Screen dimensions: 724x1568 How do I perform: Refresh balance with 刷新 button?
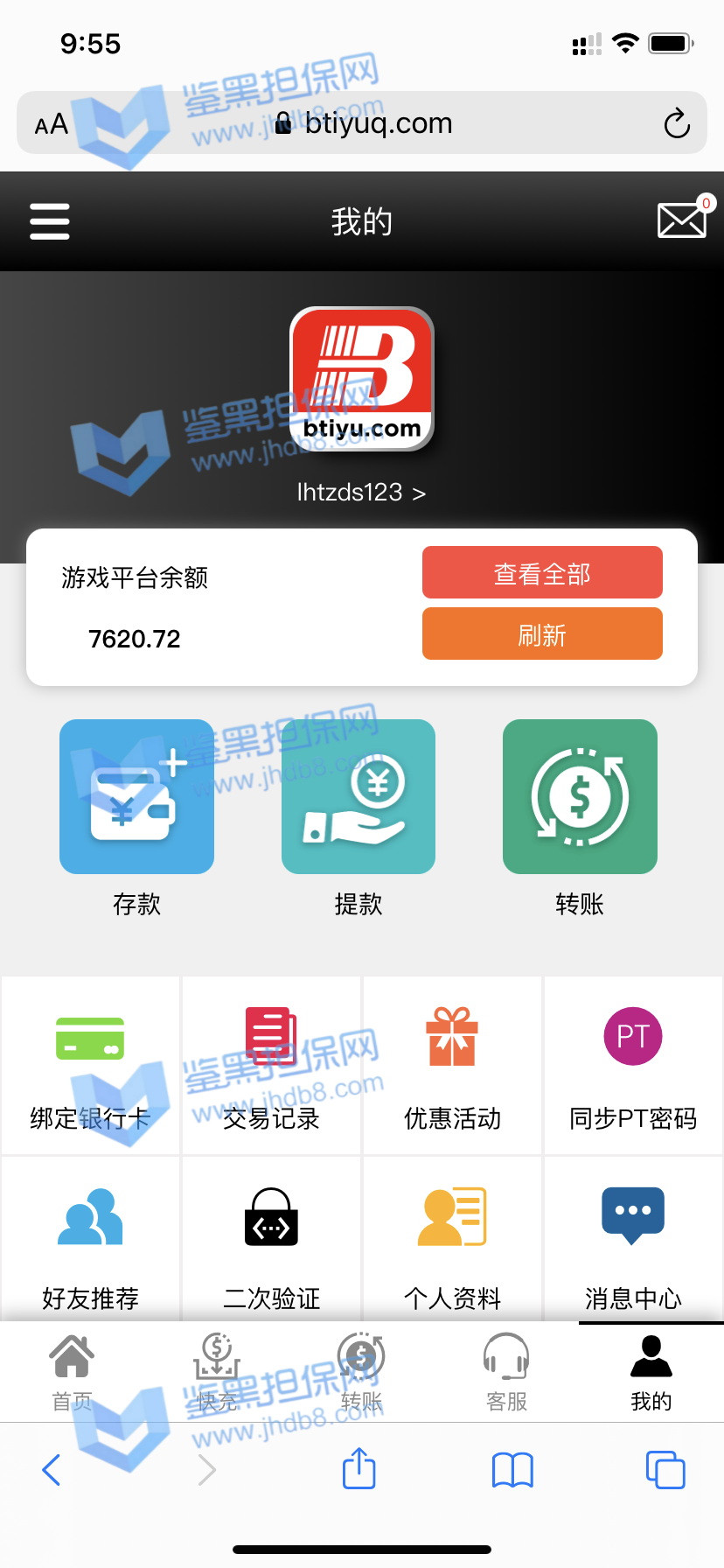pos(542,634)
